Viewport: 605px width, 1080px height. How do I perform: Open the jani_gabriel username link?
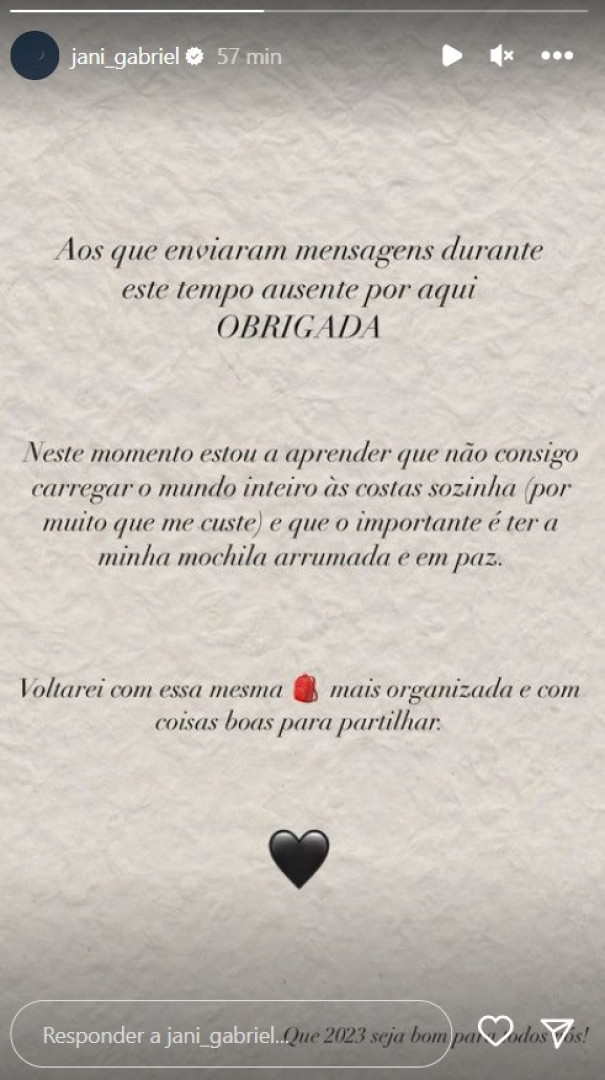click(x=125, y=56)
